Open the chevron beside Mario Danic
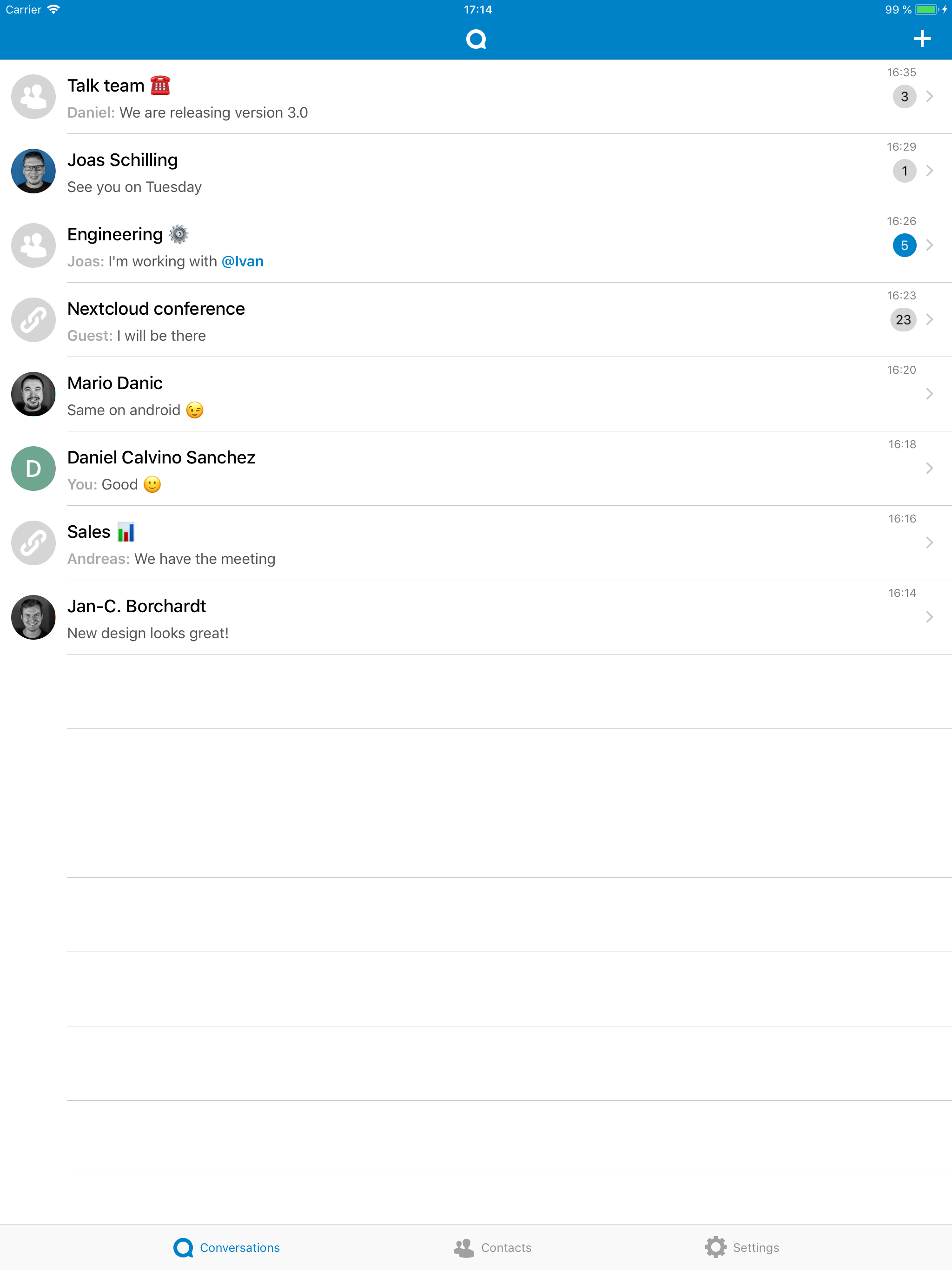 coord(930,394)
